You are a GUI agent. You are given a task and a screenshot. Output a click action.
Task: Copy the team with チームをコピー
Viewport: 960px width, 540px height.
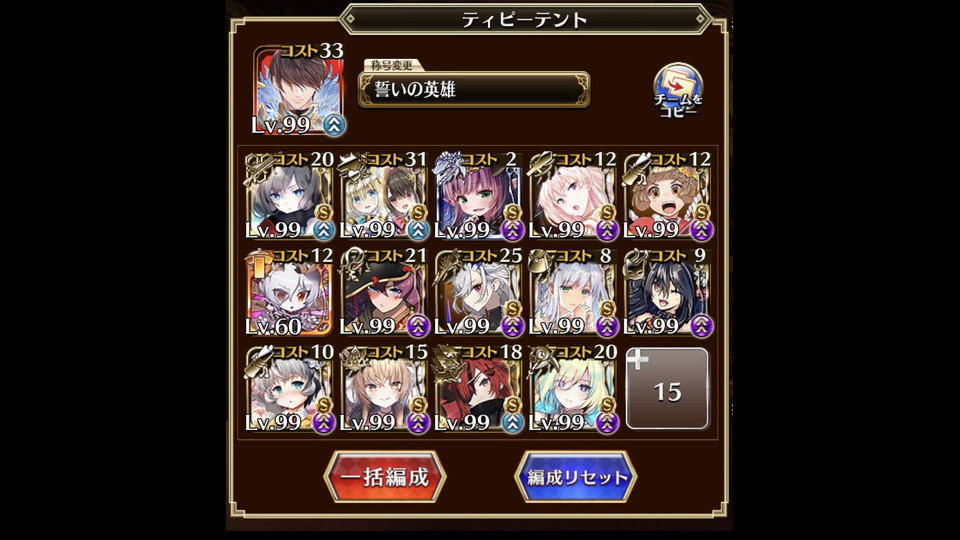(678, 91)
